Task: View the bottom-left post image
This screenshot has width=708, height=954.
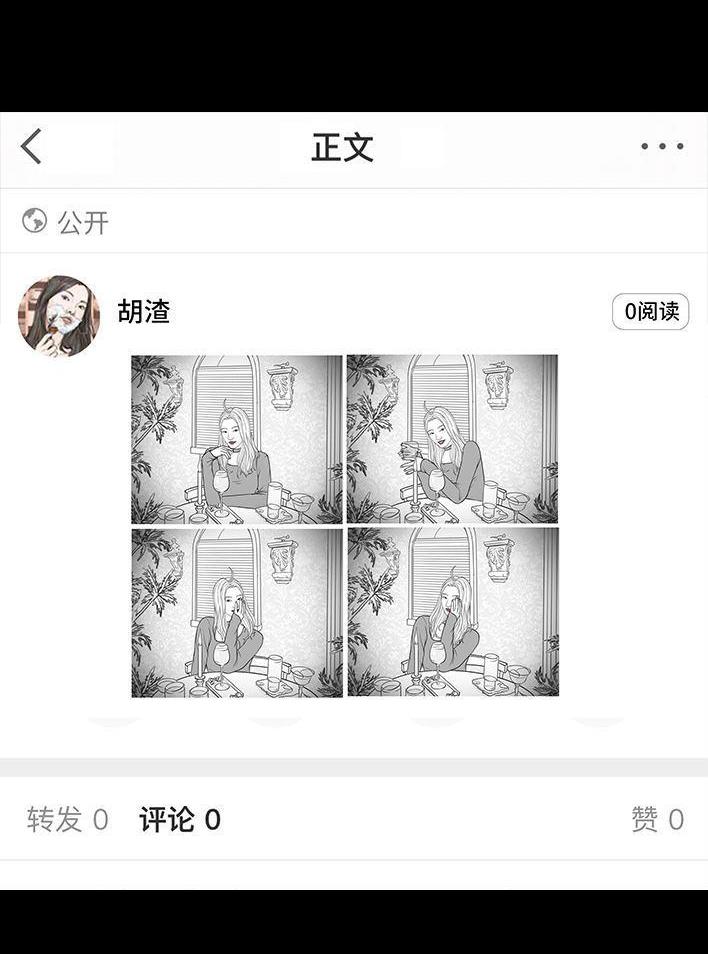Action: click(x=237, y=612)
